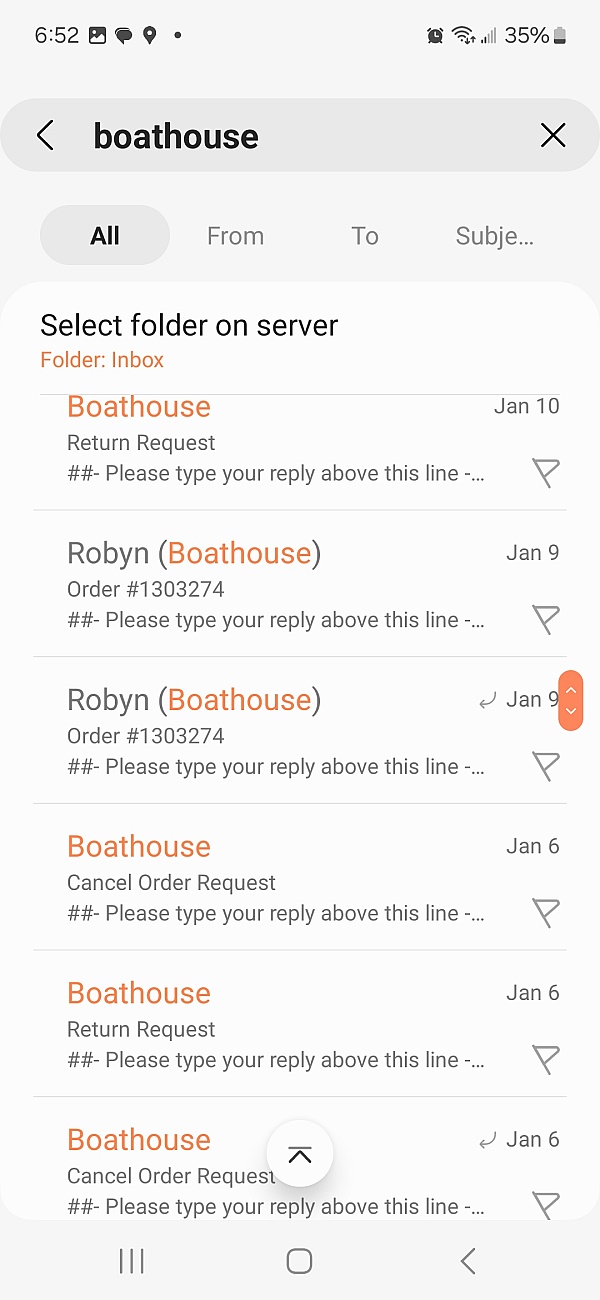The height and width of the screenshot is (1300, 600).
Task: Jump to top with the arrow button
Action: [x=299, y=1154]
